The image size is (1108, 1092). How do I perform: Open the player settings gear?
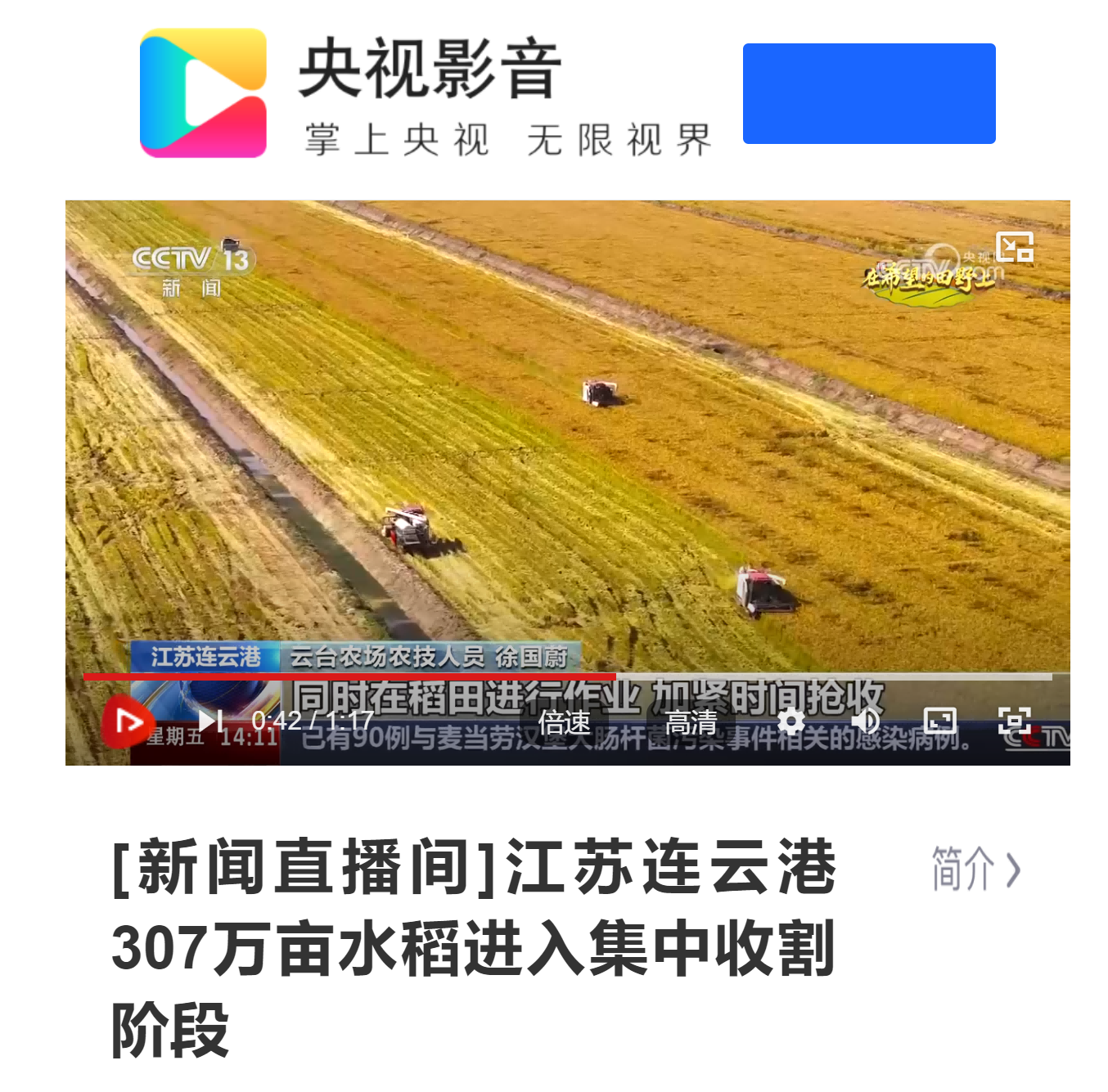[790, 721]
